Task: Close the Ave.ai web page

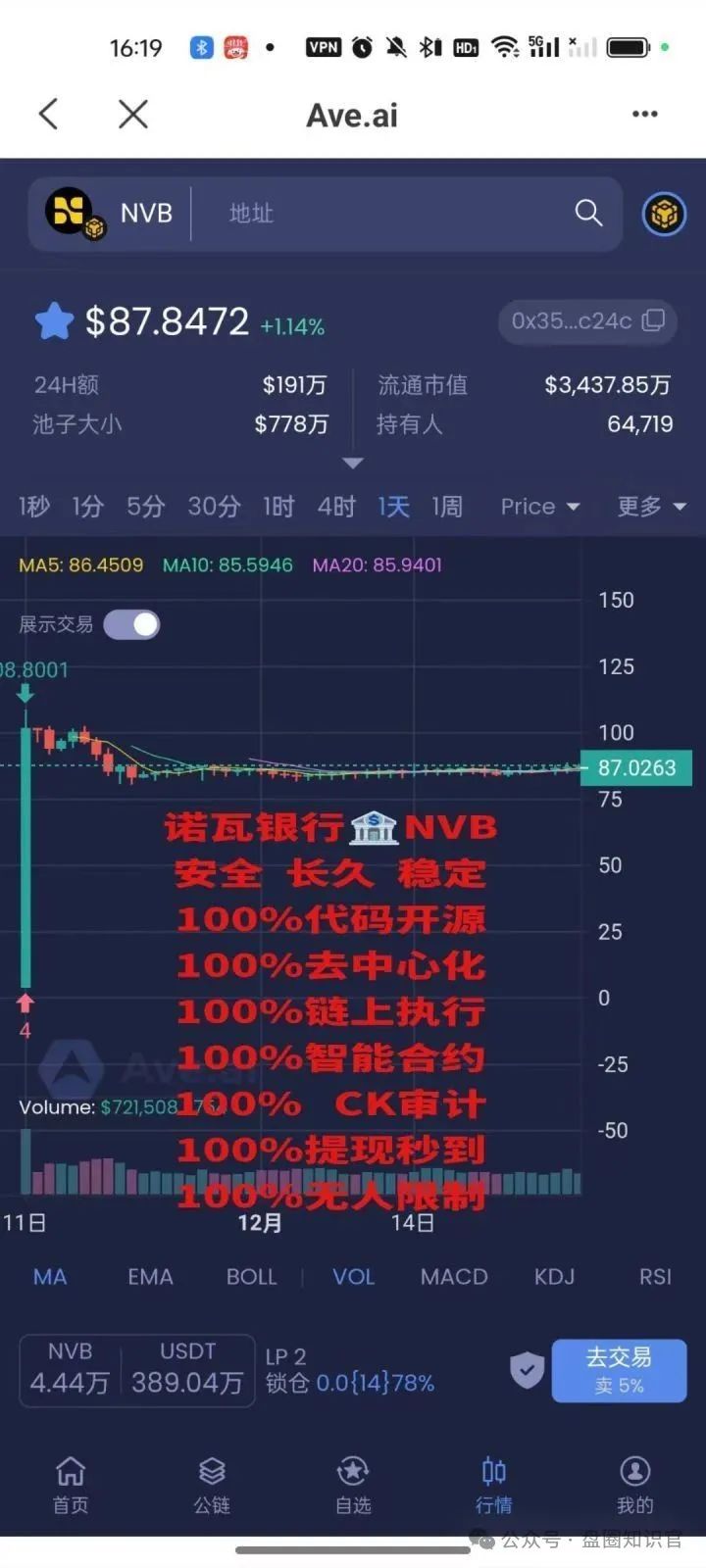Action: [133, 114]
